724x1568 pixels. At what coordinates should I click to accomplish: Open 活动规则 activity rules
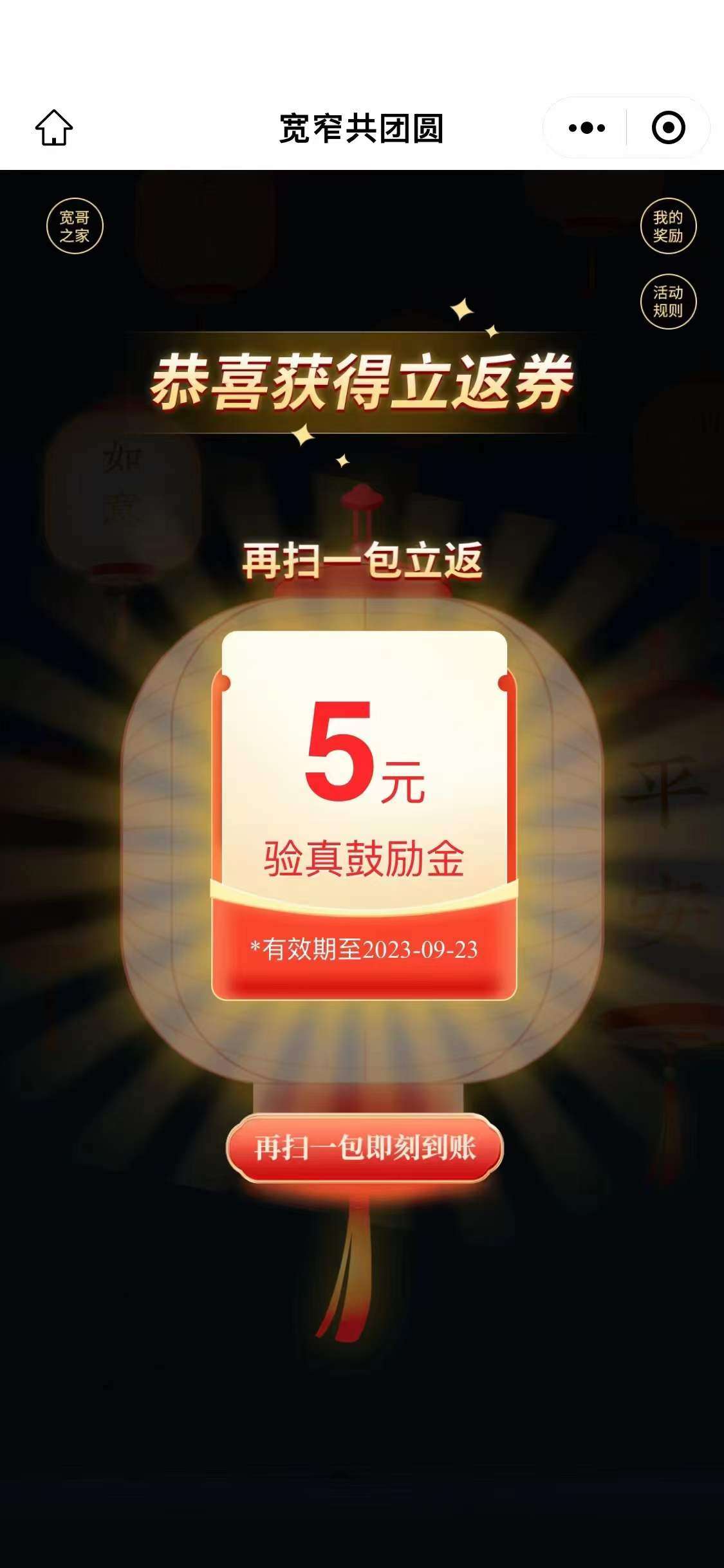(668, 301)
